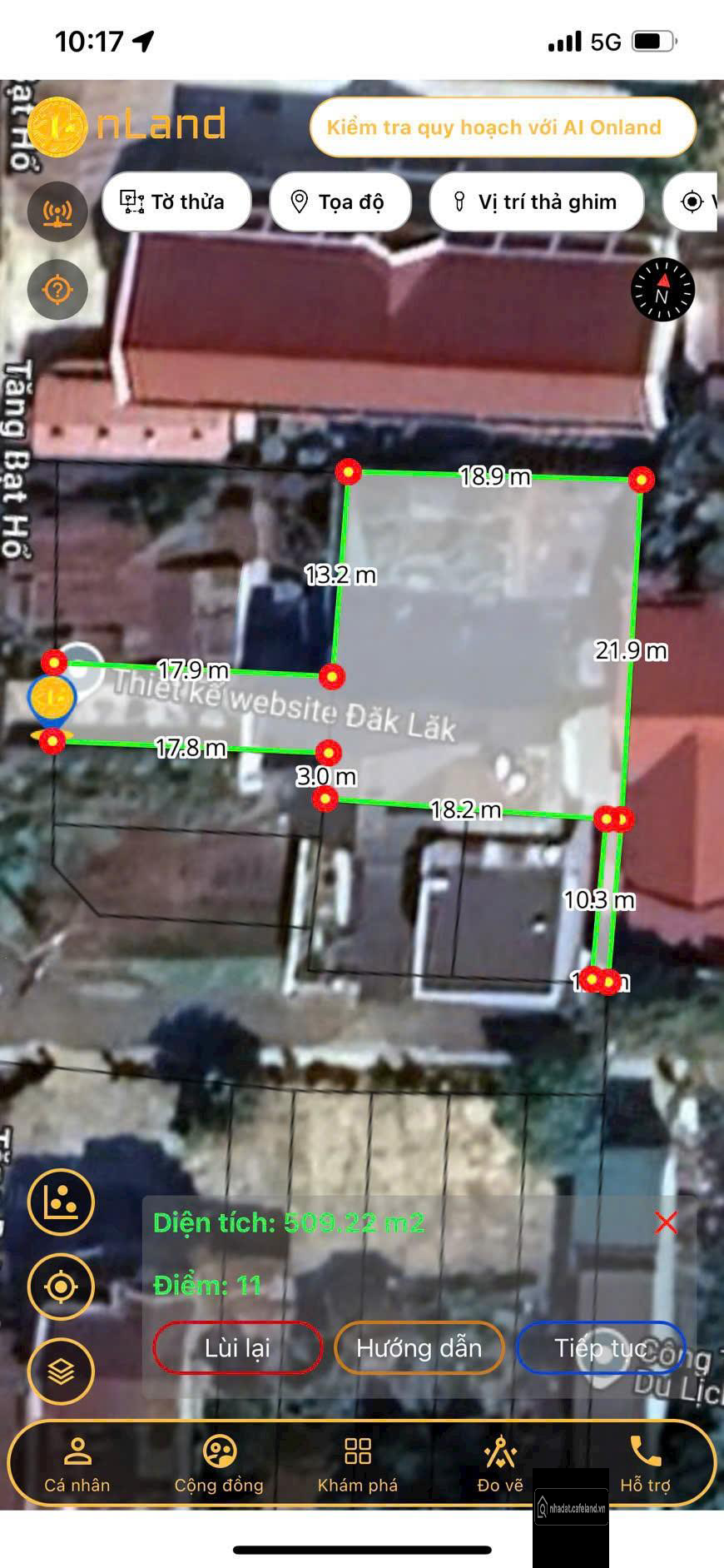Undo last point with Lùi lại
Image resolution: width=724 pixels, height=1568 pixels.
point(237,1347)
